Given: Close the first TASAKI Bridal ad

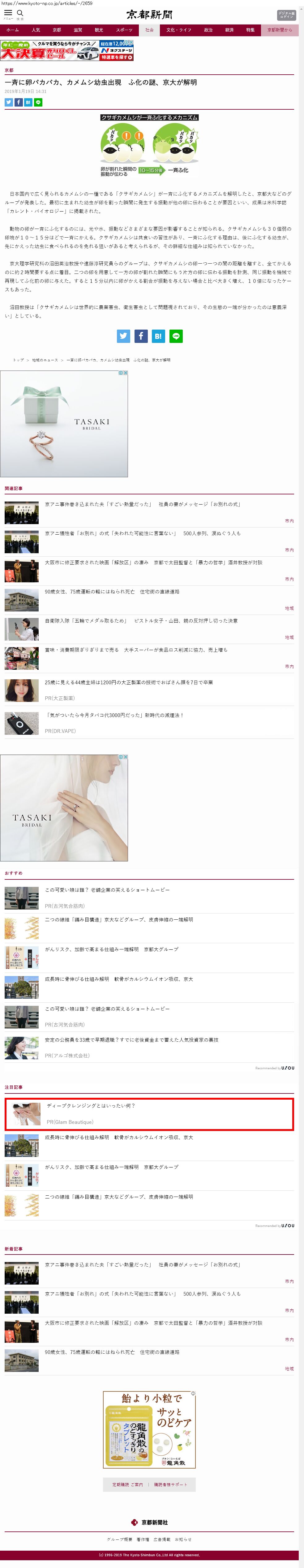Looking at the screenshot, I should [125, 373].
